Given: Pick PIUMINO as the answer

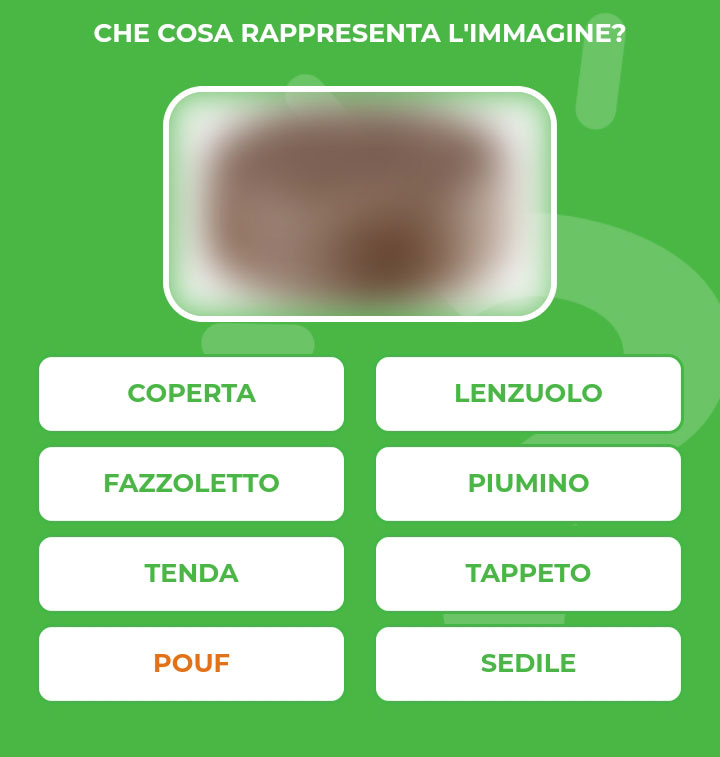Looking at the screenshot, I should click(x=528, y=484).
